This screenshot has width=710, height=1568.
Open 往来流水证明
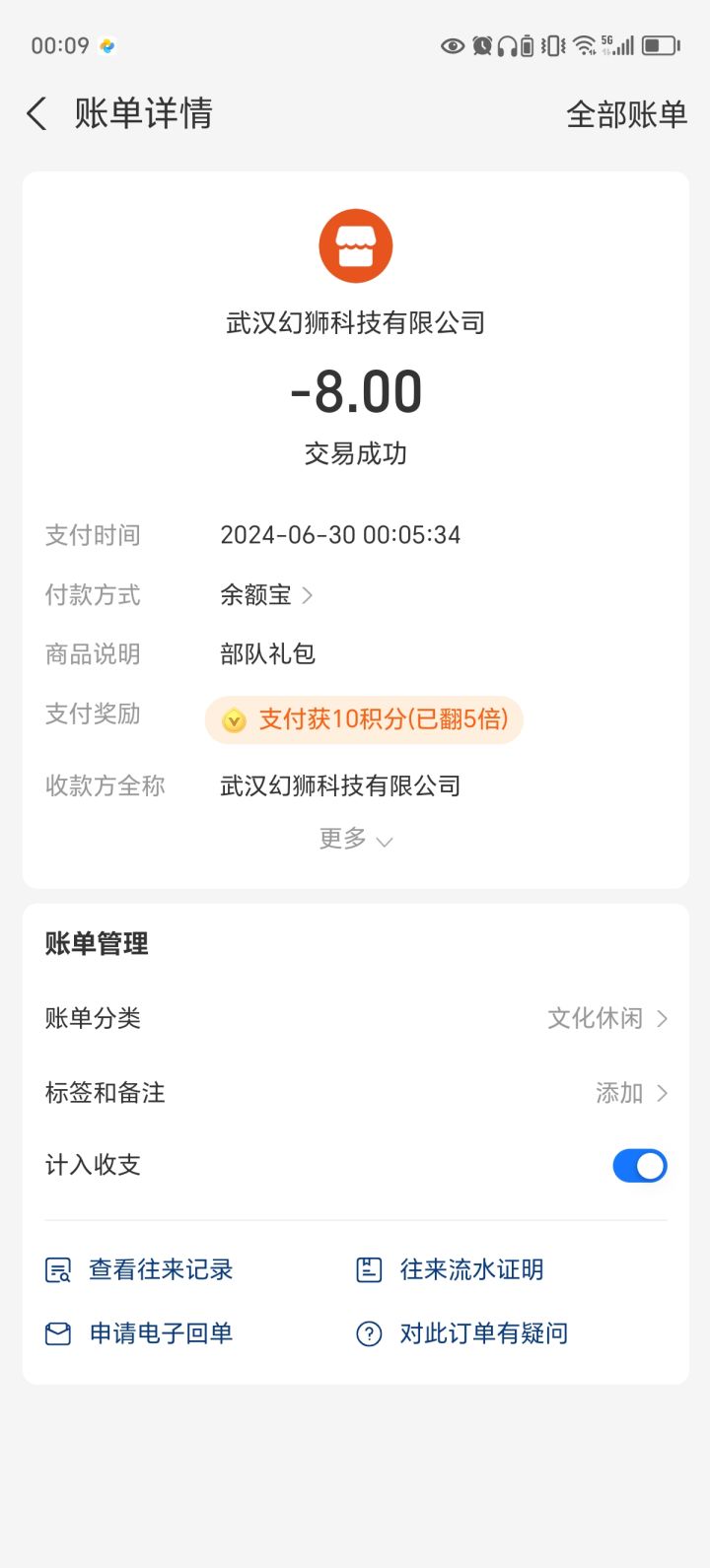point(450,1269)
